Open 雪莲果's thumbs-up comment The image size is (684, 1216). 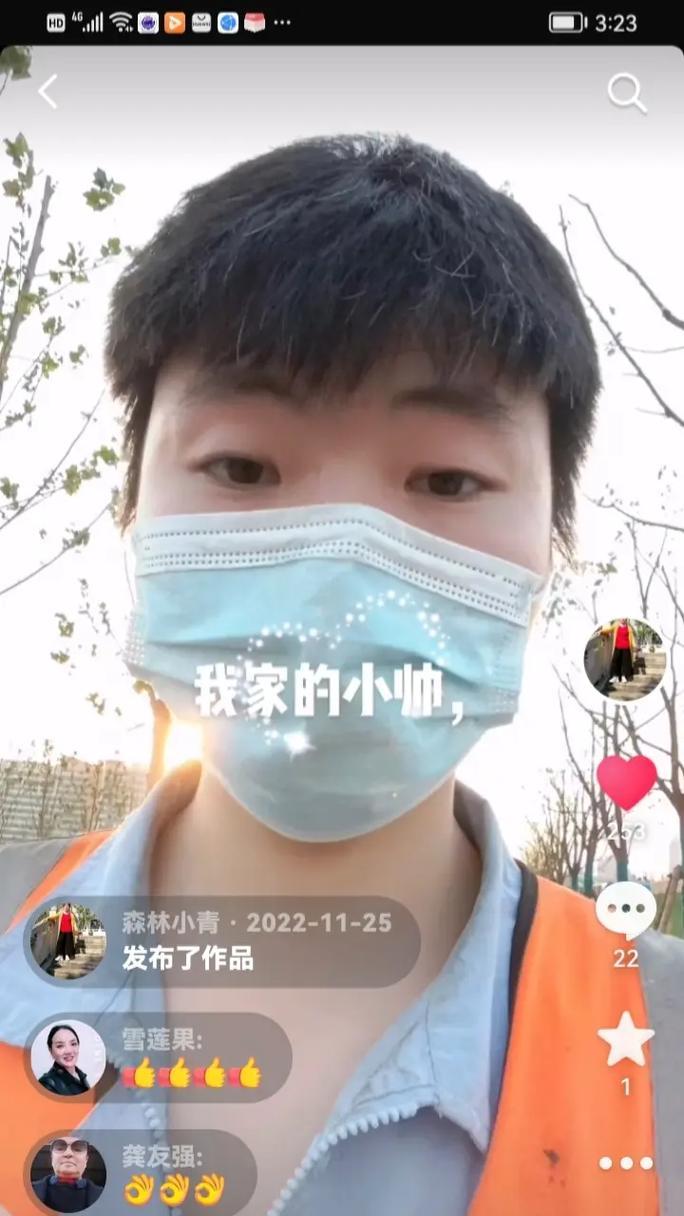(158, 1058)
